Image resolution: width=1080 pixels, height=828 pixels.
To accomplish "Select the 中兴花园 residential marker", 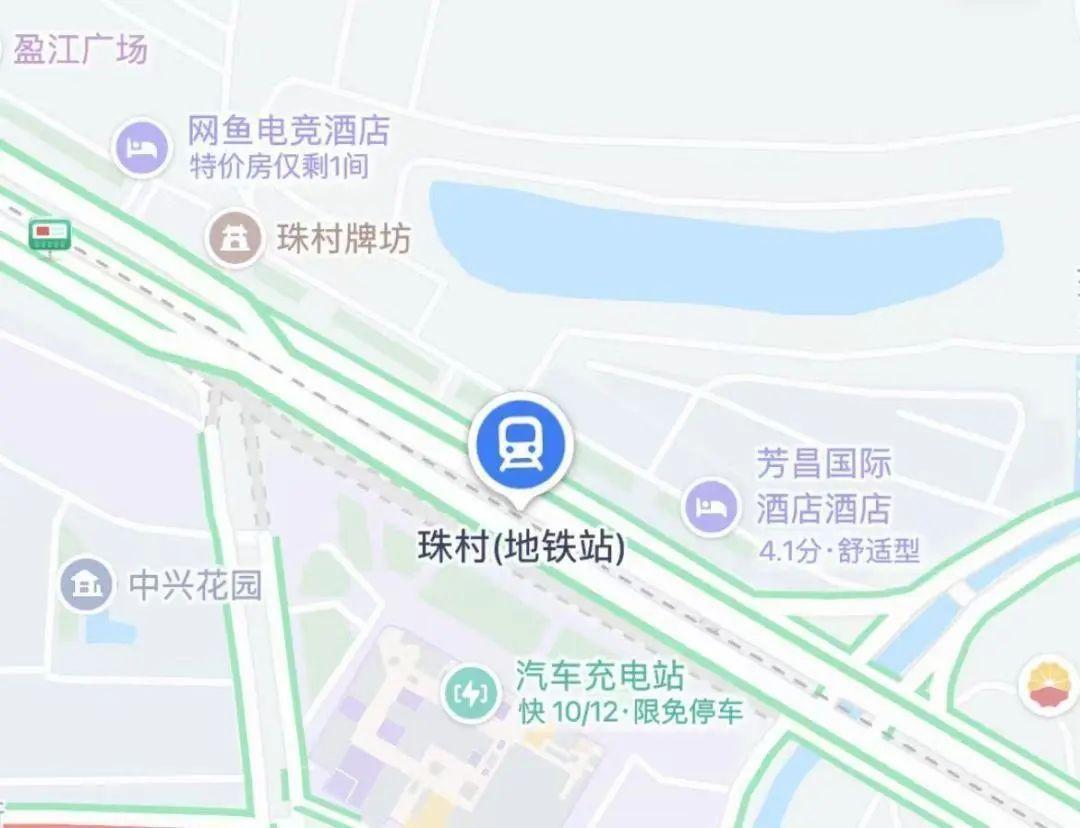I will [x=87, y=584].
